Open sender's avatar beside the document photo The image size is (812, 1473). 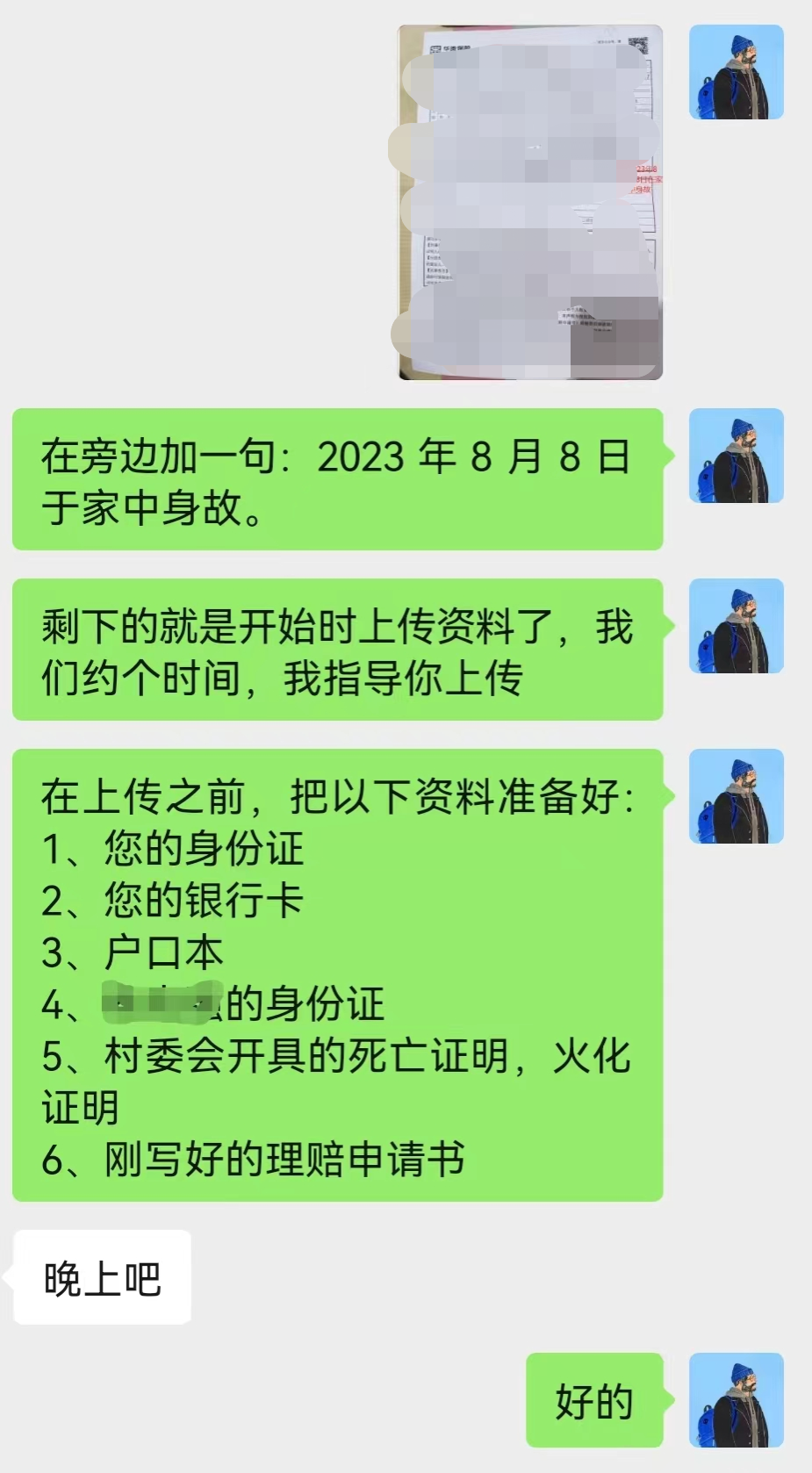click(x=736, y=72)
